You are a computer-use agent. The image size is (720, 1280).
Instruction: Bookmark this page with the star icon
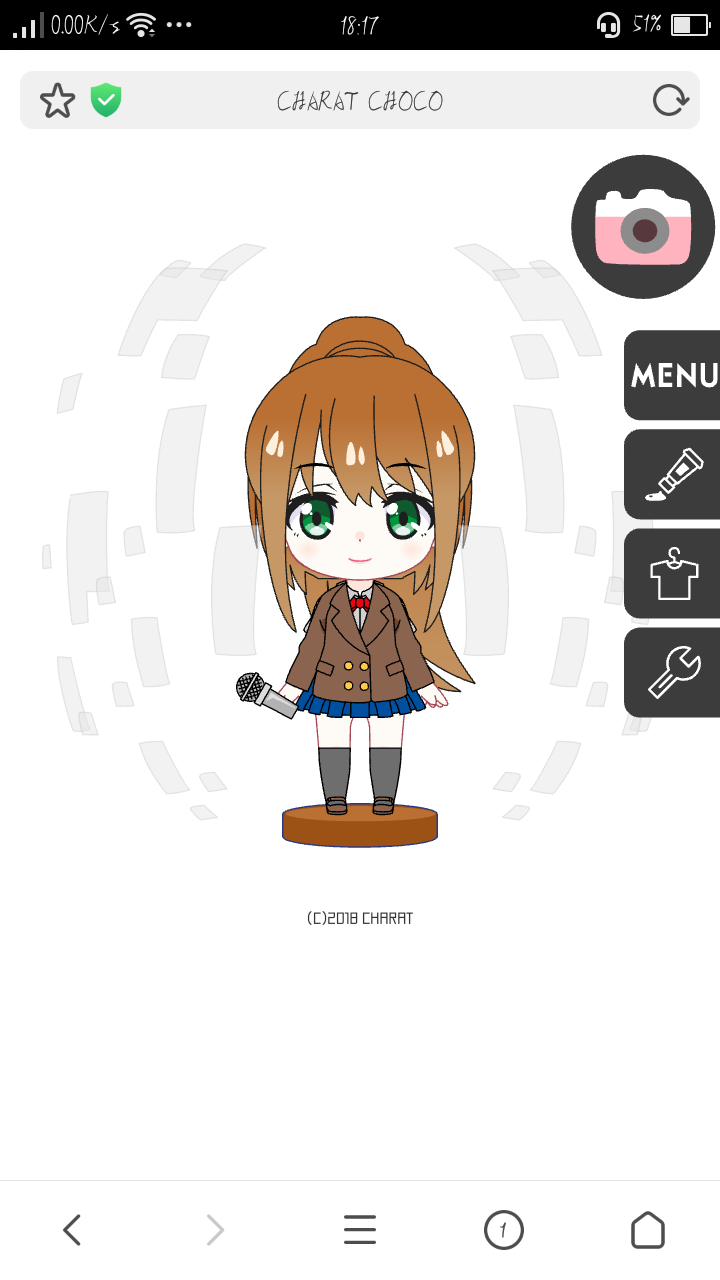[x=57, y=101]
